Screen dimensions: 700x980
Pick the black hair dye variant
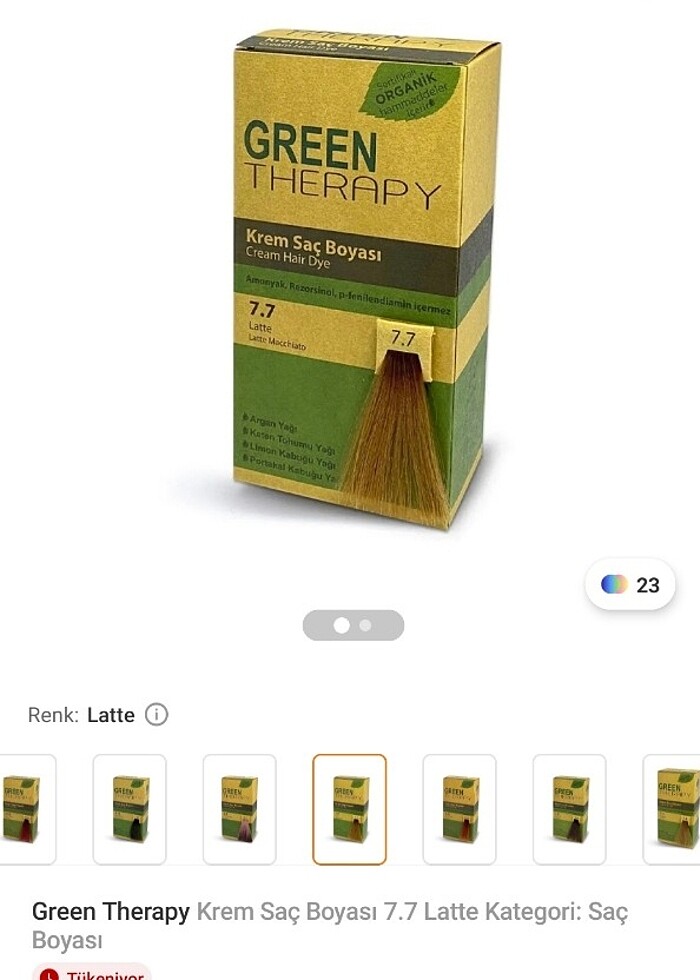click(130, 809)
